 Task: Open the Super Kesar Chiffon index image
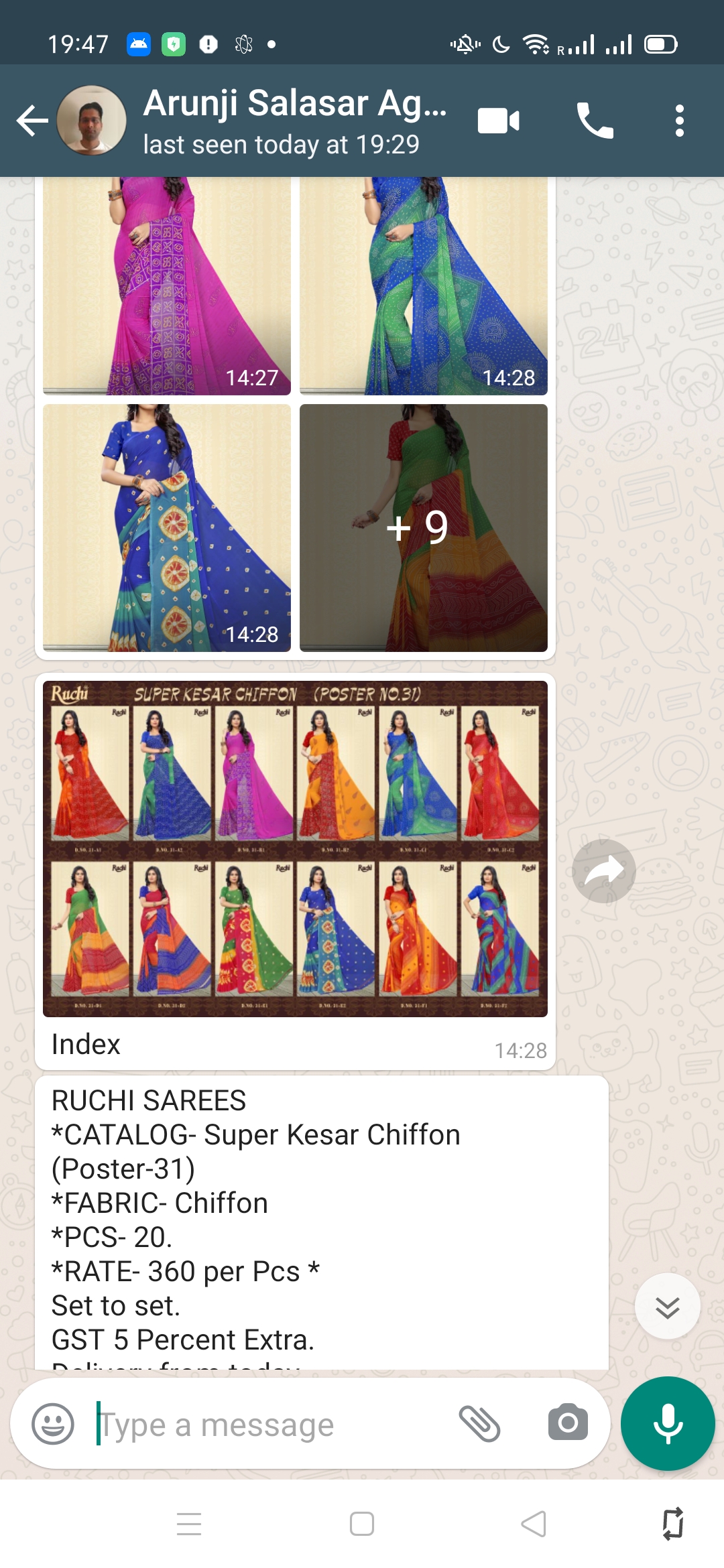[295, 848]
